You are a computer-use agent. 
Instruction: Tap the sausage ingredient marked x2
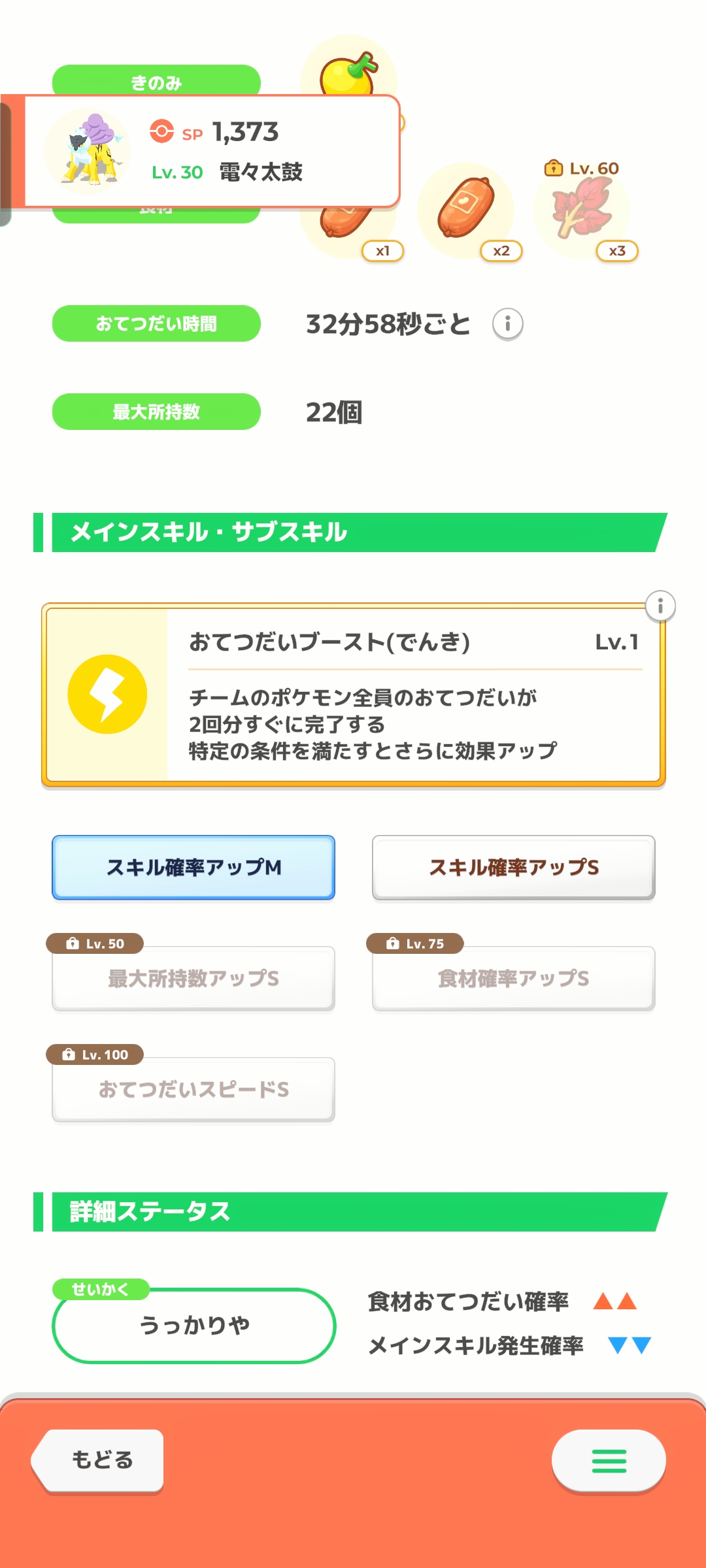465,210
